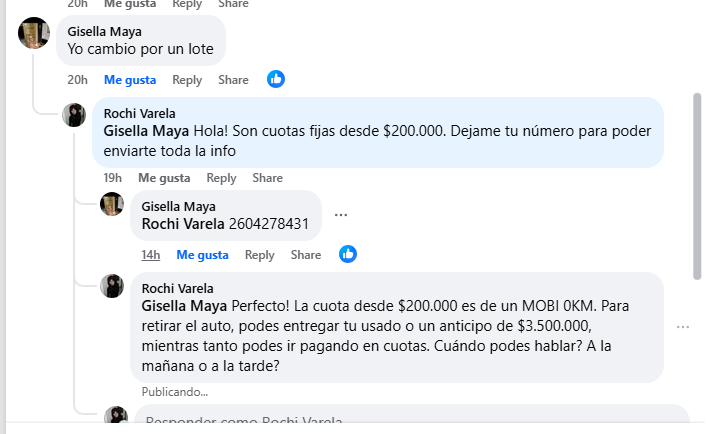Image resolution: width=706 pixels, height=434 pixels.
Task: Reply to Gisella Maya's "Yo cambio por un lote" comment
Action: 187,80
